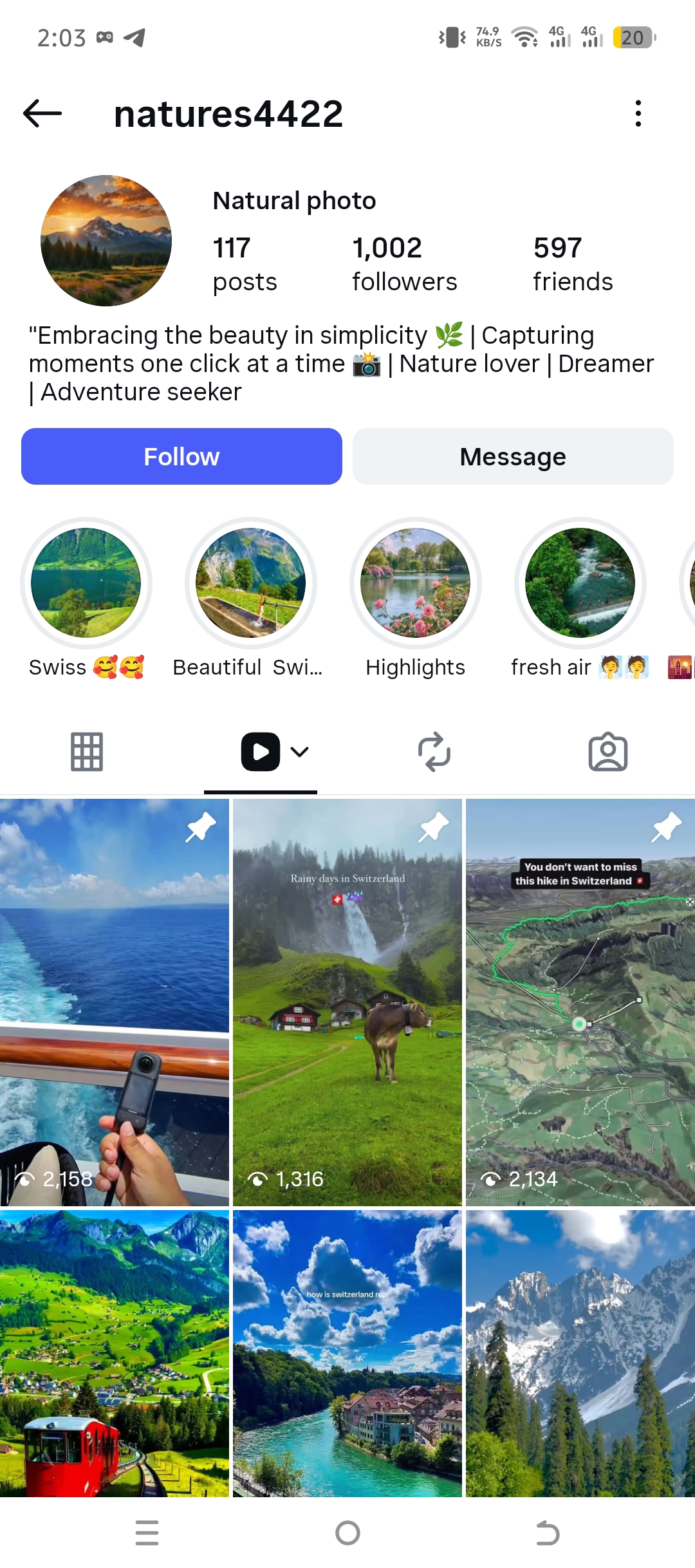Switch to the reposts tab

(434, 752)
